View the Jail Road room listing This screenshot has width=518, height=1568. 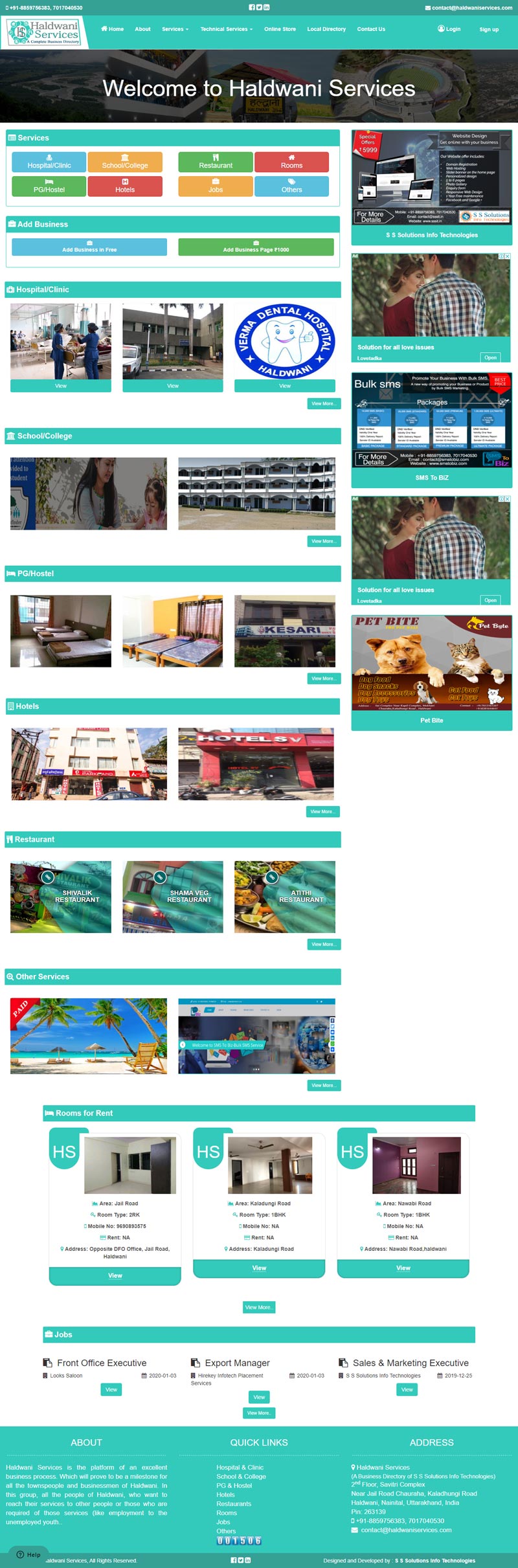click(115, 1275)
